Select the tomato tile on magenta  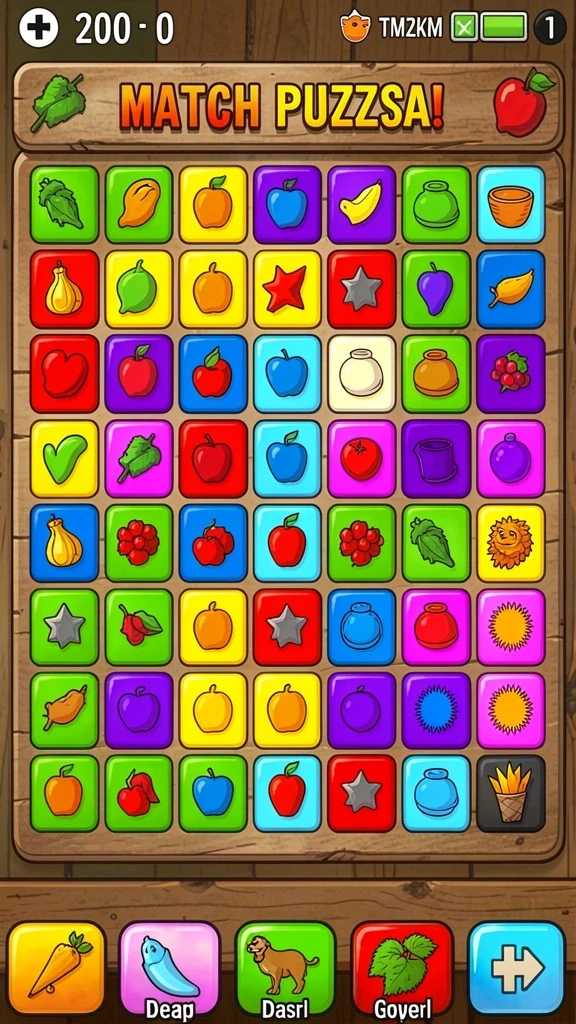tap(362, 458)
